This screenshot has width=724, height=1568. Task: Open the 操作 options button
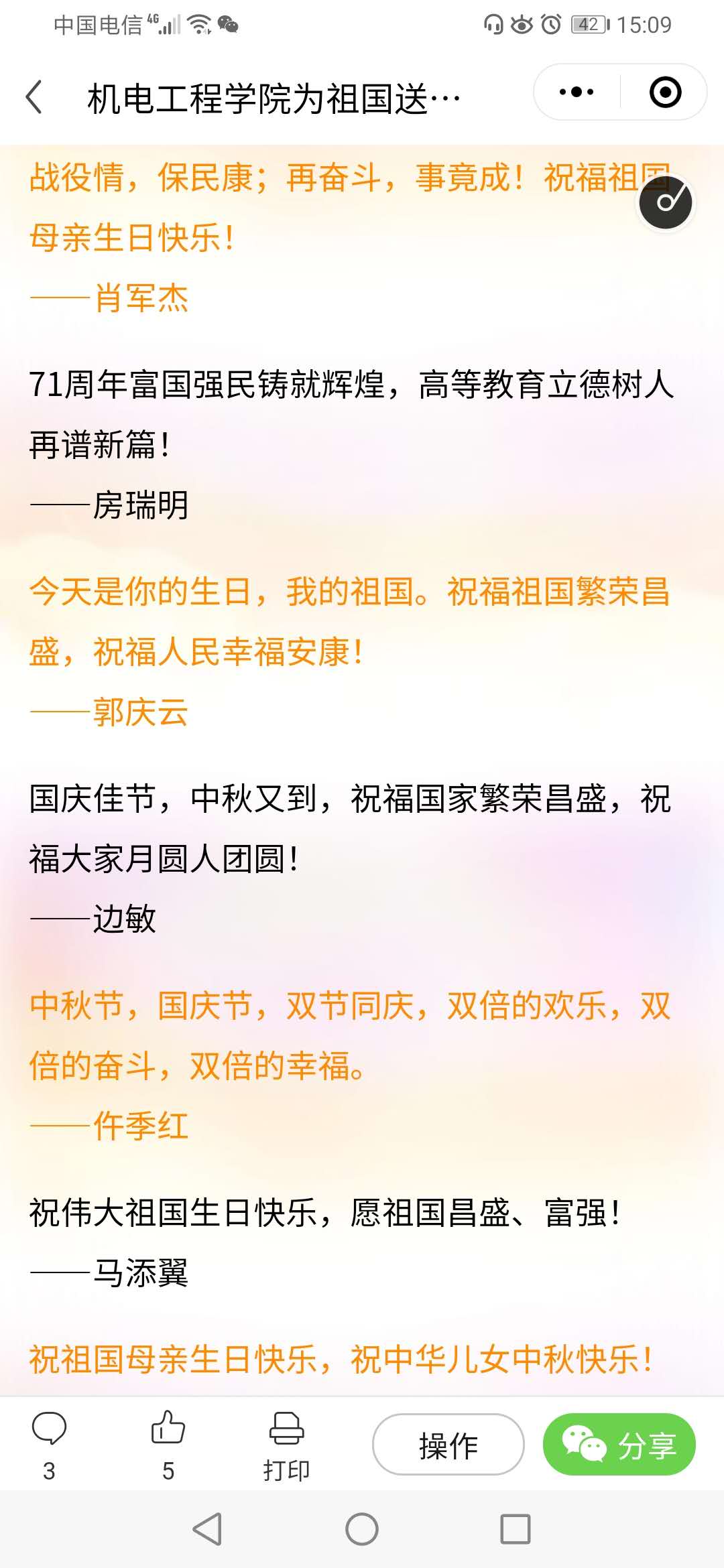coord(448,1445)
